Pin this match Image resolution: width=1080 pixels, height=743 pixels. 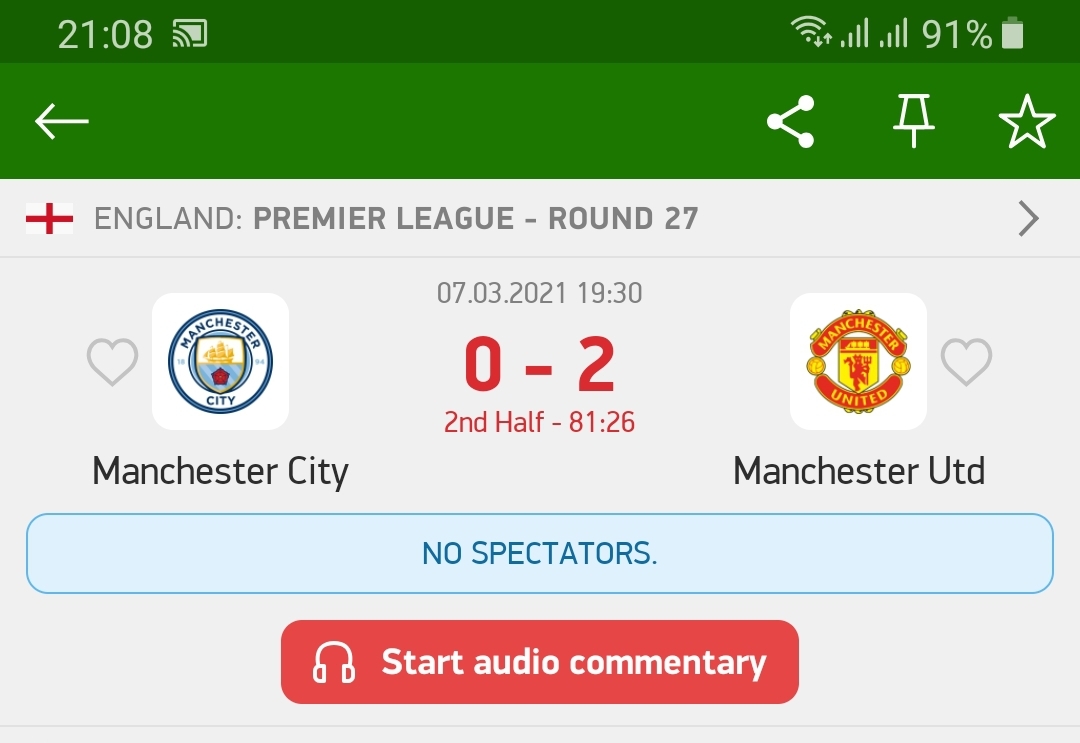[913, 122]
